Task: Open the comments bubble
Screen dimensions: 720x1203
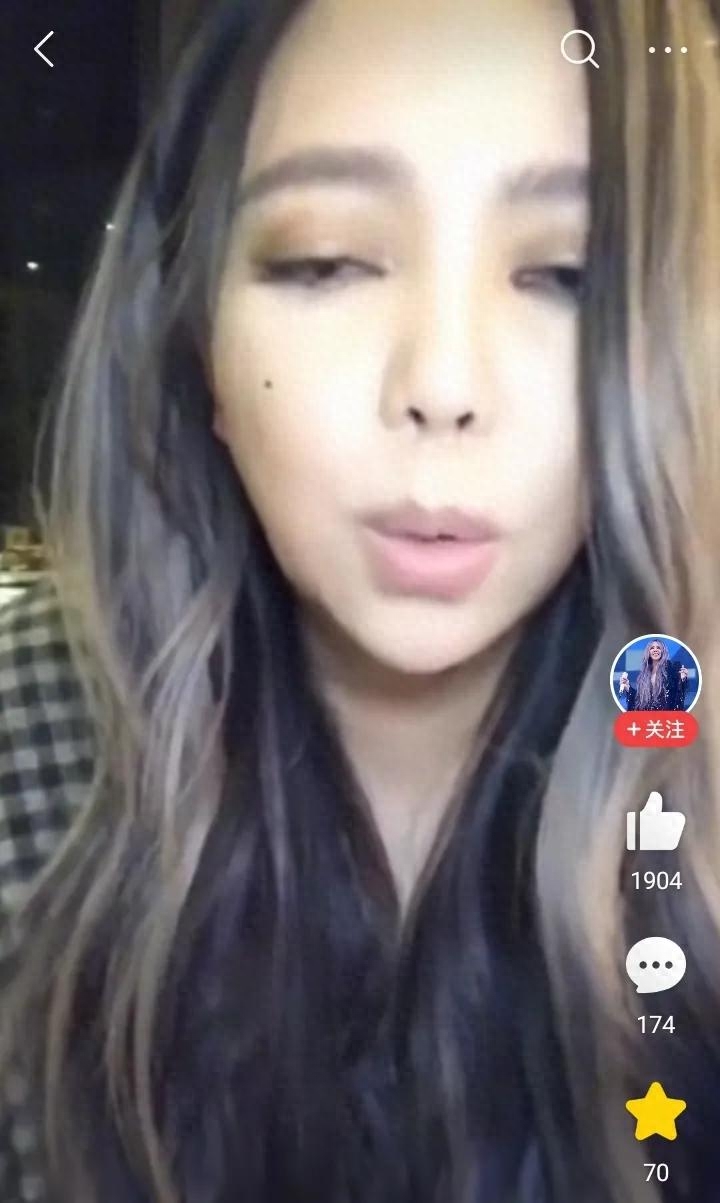Action: tap(656, 966)
